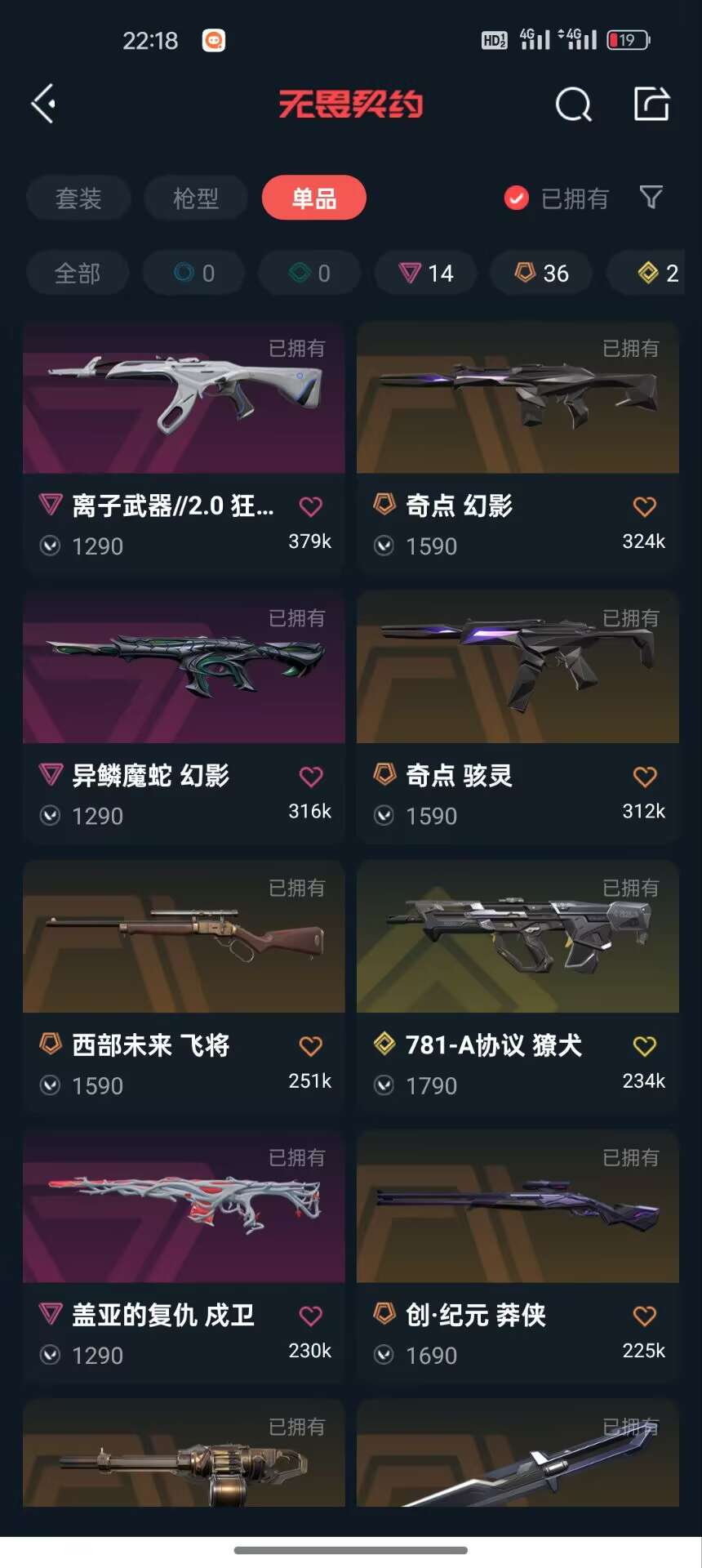Select the 全部 rarity chip

coord(78,273)
